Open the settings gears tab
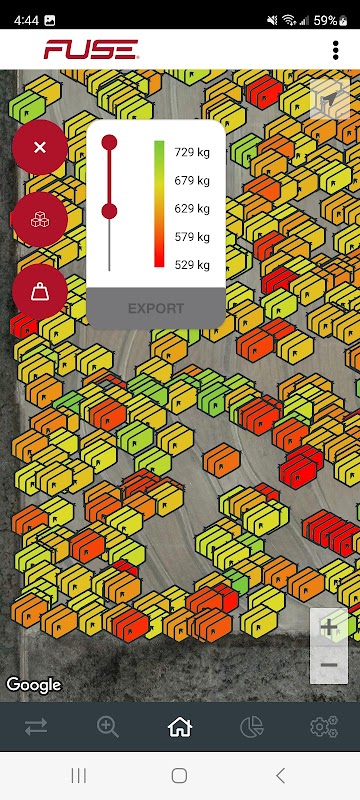The width and height of the screenshot is (360, 800). 324,727
